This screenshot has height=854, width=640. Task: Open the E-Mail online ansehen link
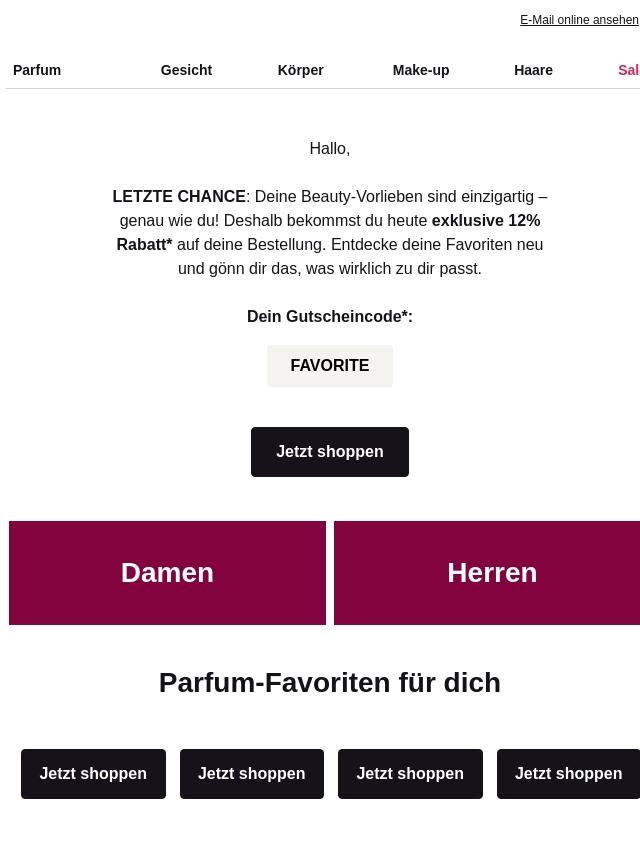click(579, 20)
